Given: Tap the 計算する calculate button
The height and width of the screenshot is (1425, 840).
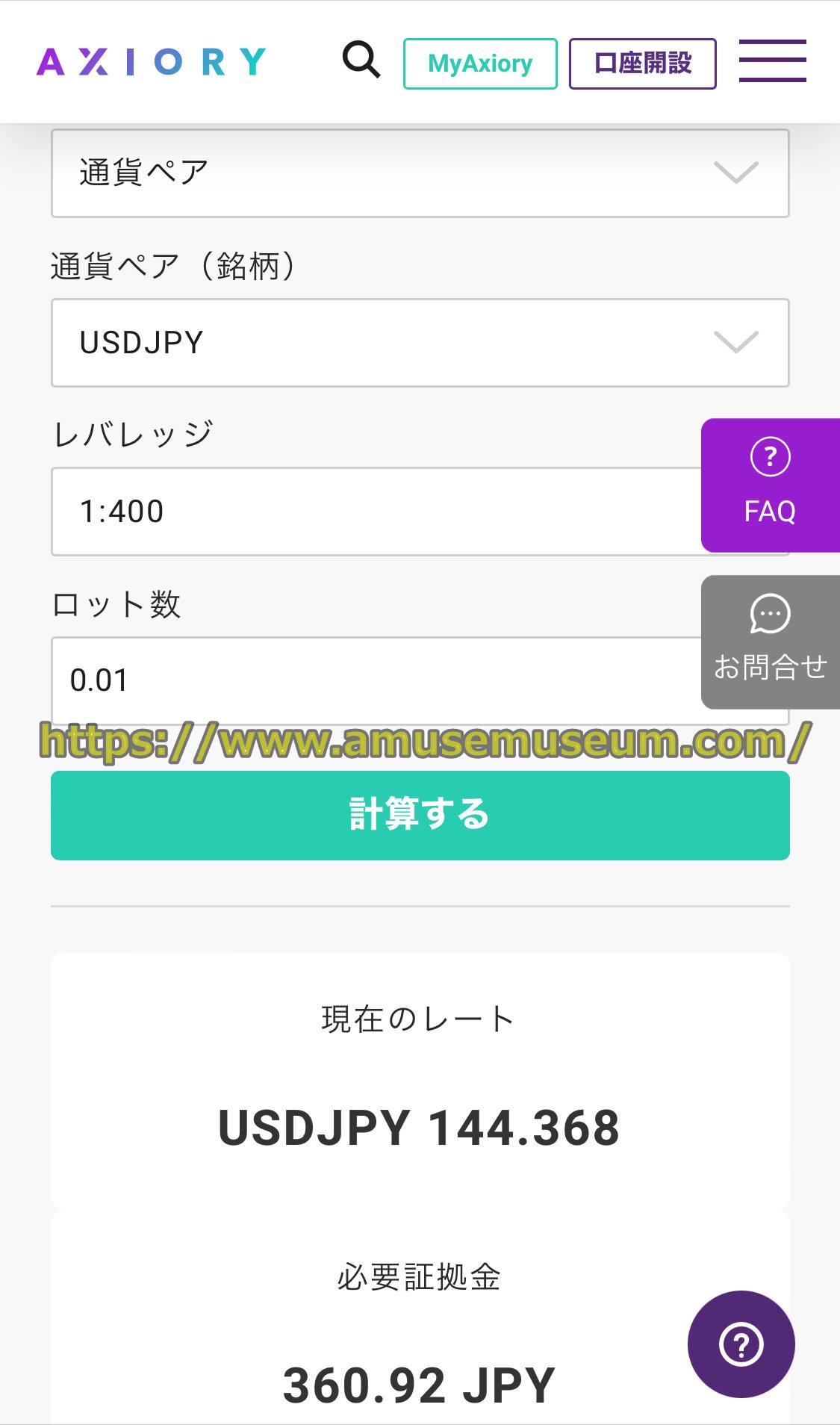Looking at the screenshot, I should click(x=420, y=815).
